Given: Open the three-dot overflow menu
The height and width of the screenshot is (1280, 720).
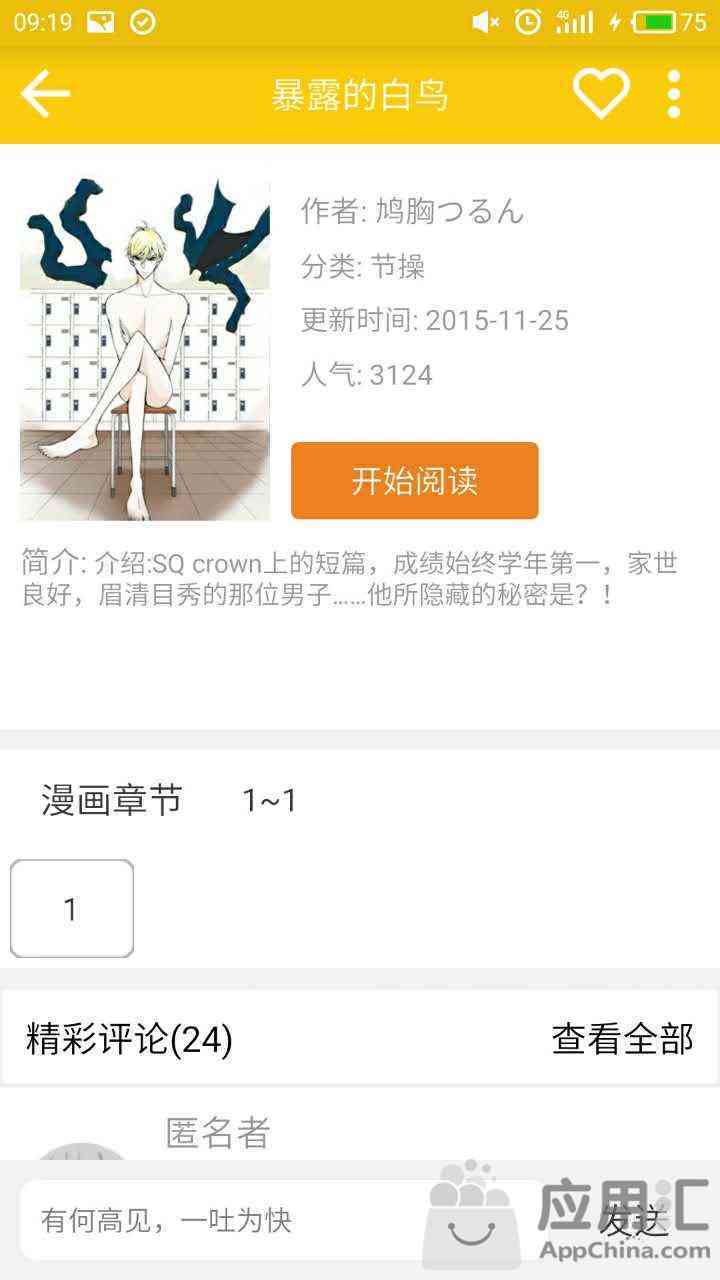Looking at the screenshot, I should (674, 94).
